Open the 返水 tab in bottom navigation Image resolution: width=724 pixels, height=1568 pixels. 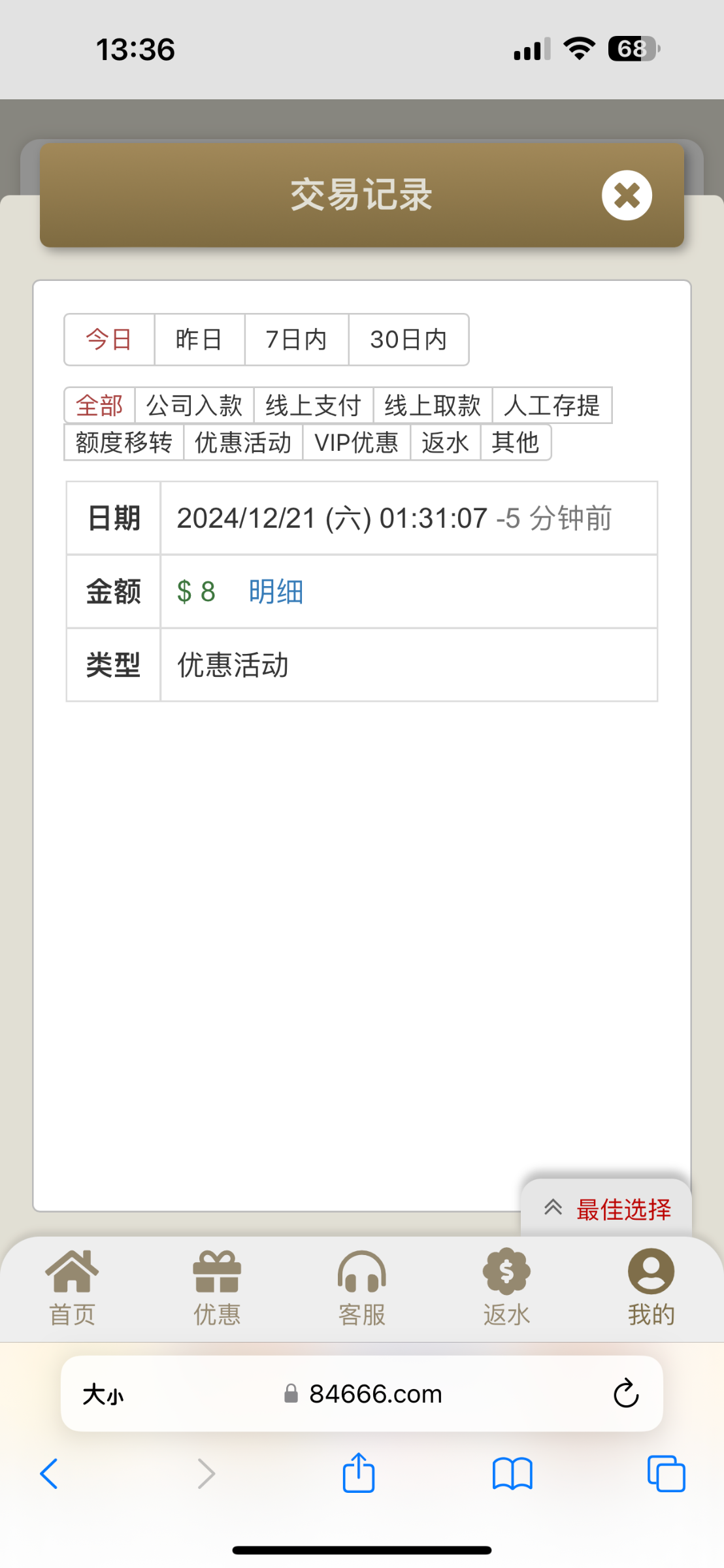(x=506, y=1288)
